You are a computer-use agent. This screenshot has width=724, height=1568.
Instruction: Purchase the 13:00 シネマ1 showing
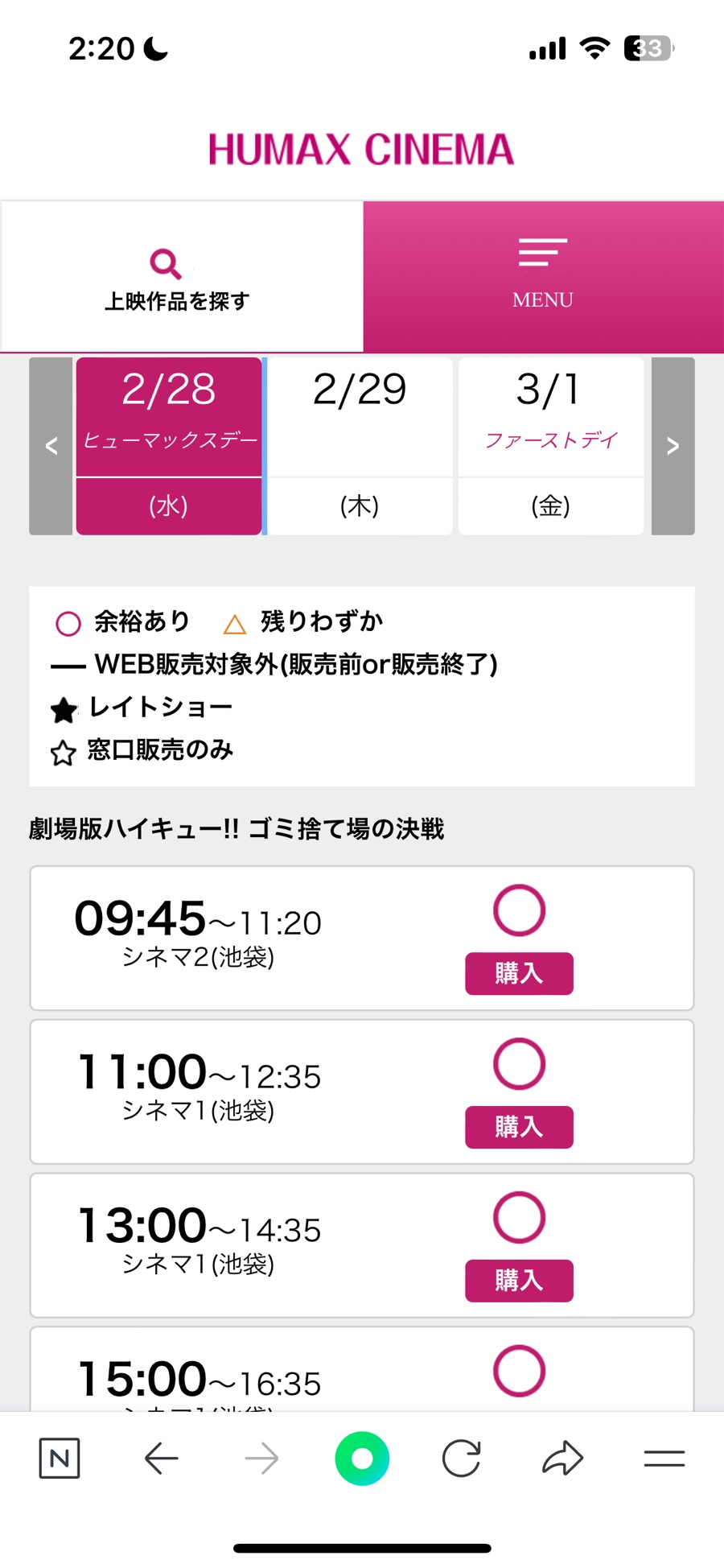[x=519, y=1280]
